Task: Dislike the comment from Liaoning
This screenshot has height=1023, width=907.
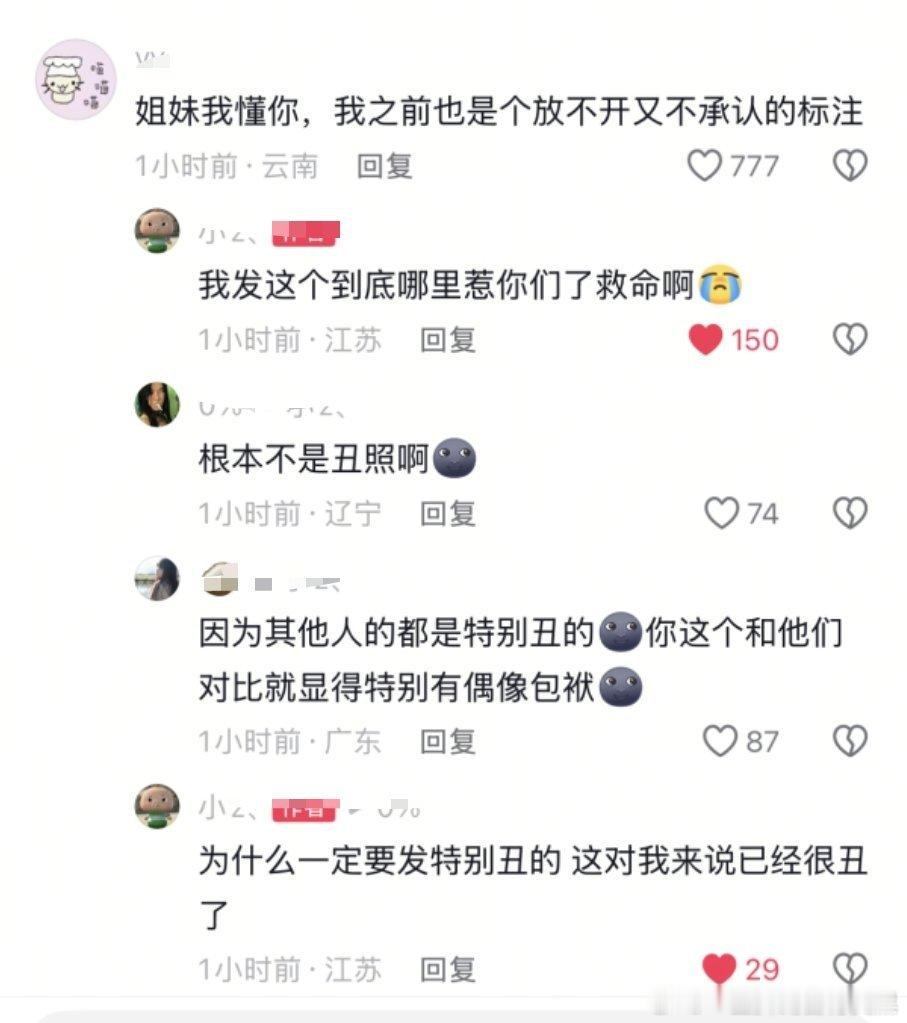Action: [851, 514]
